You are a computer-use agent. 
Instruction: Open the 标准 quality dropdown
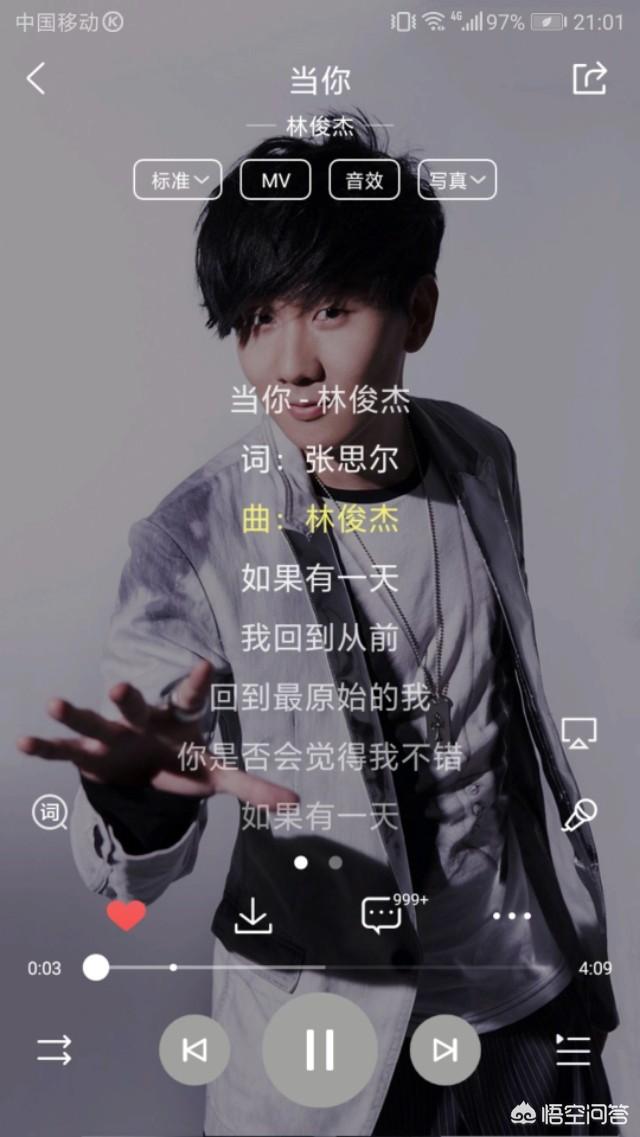click(178, 180)
